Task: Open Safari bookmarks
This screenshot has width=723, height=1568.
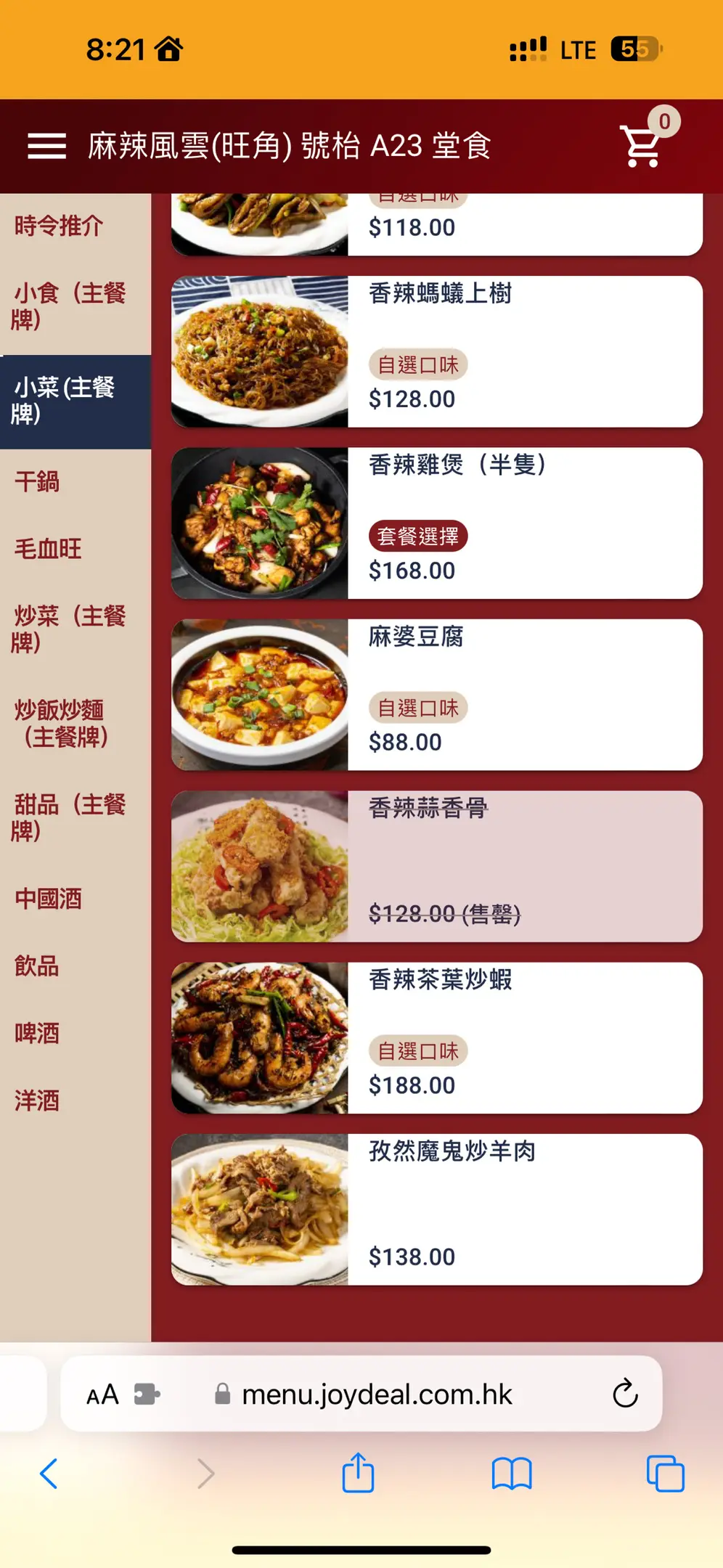Action: tap(512, 1474)
